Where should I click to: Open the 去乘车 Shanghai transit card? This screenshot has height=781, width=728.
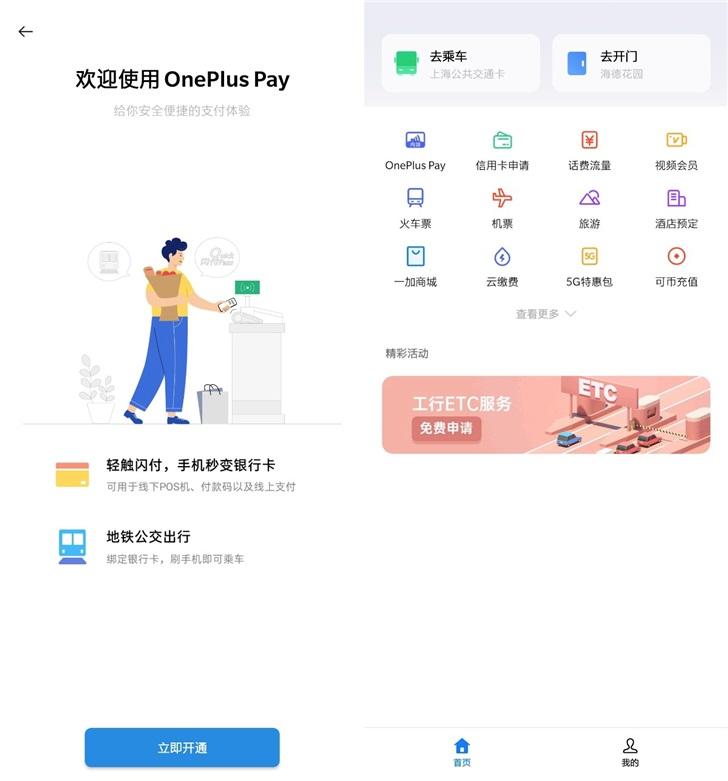point(460,62)
